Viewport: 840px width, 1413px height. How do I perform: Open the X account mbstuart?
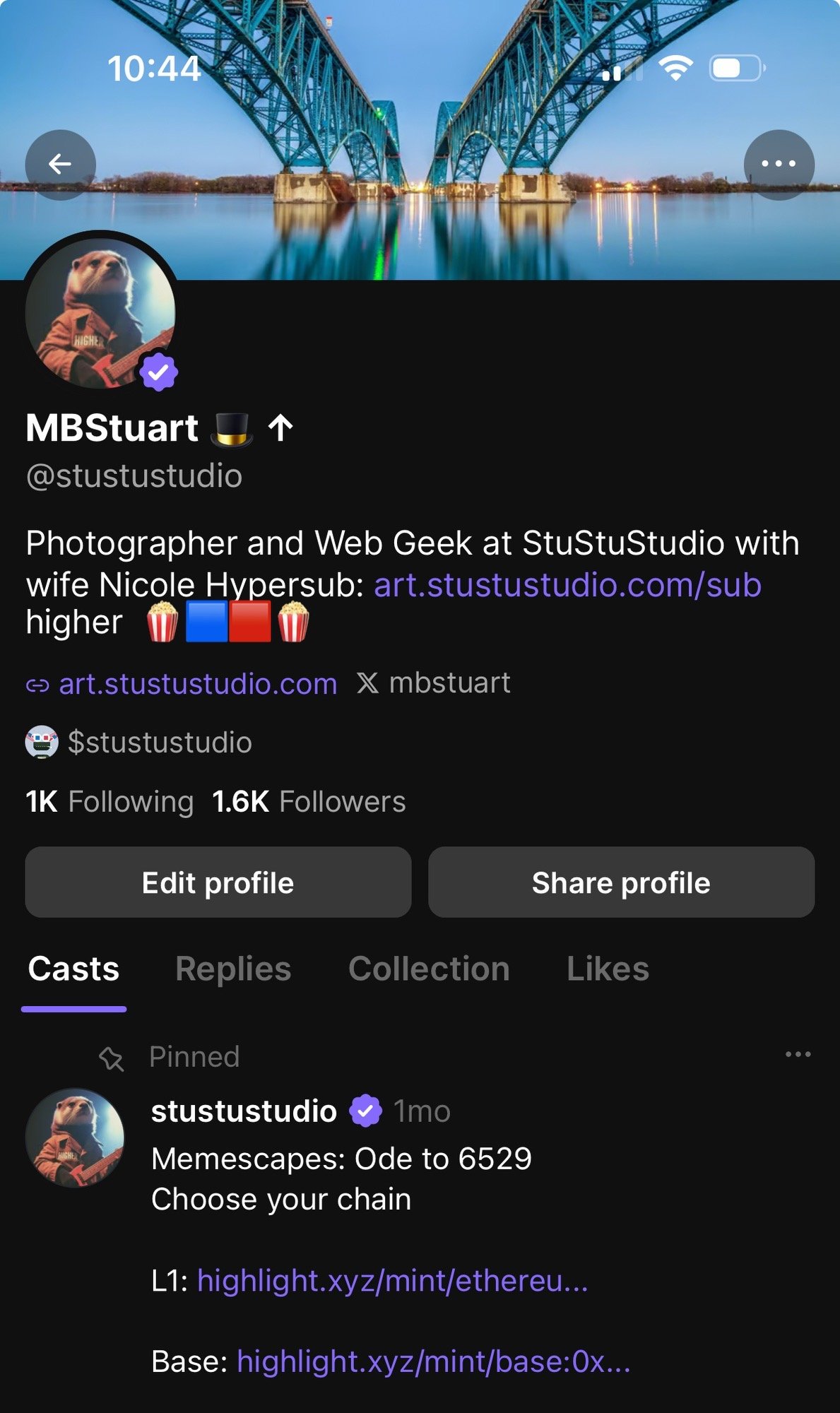[x=434, y=683]
